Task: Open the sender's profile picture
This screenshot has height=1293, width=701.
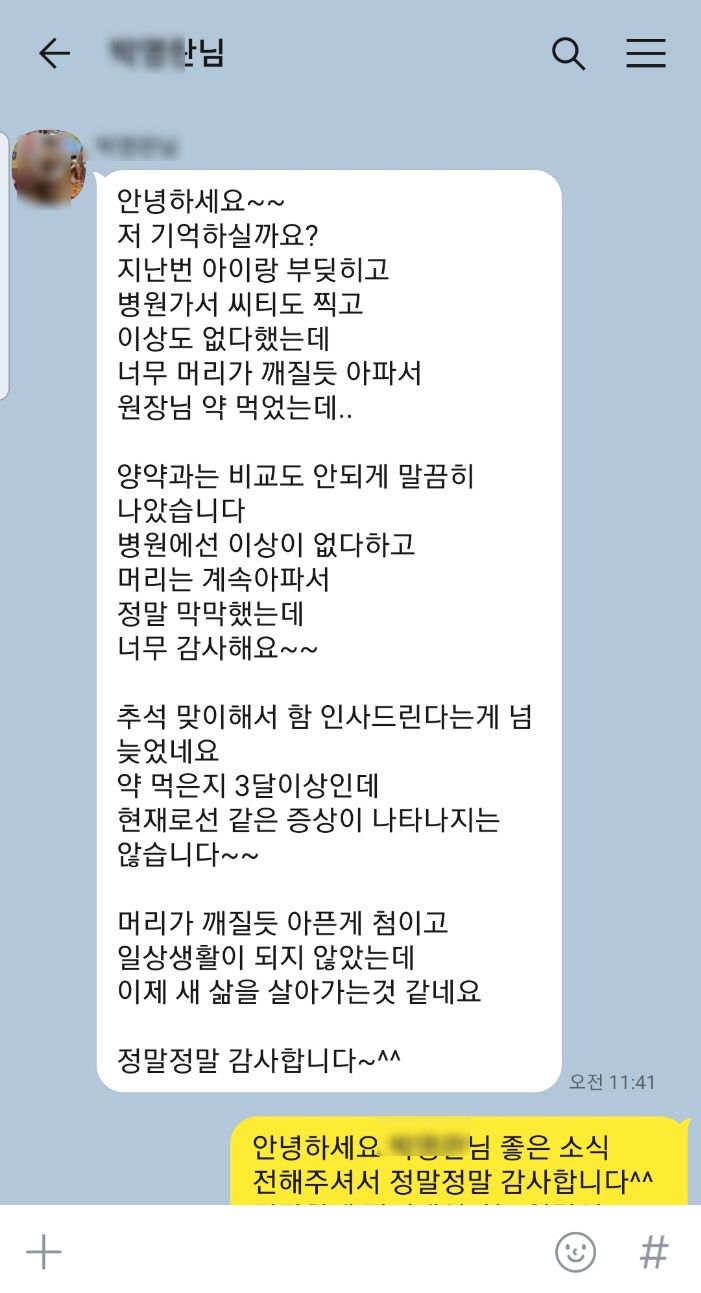Action: [x=48, y=167]
